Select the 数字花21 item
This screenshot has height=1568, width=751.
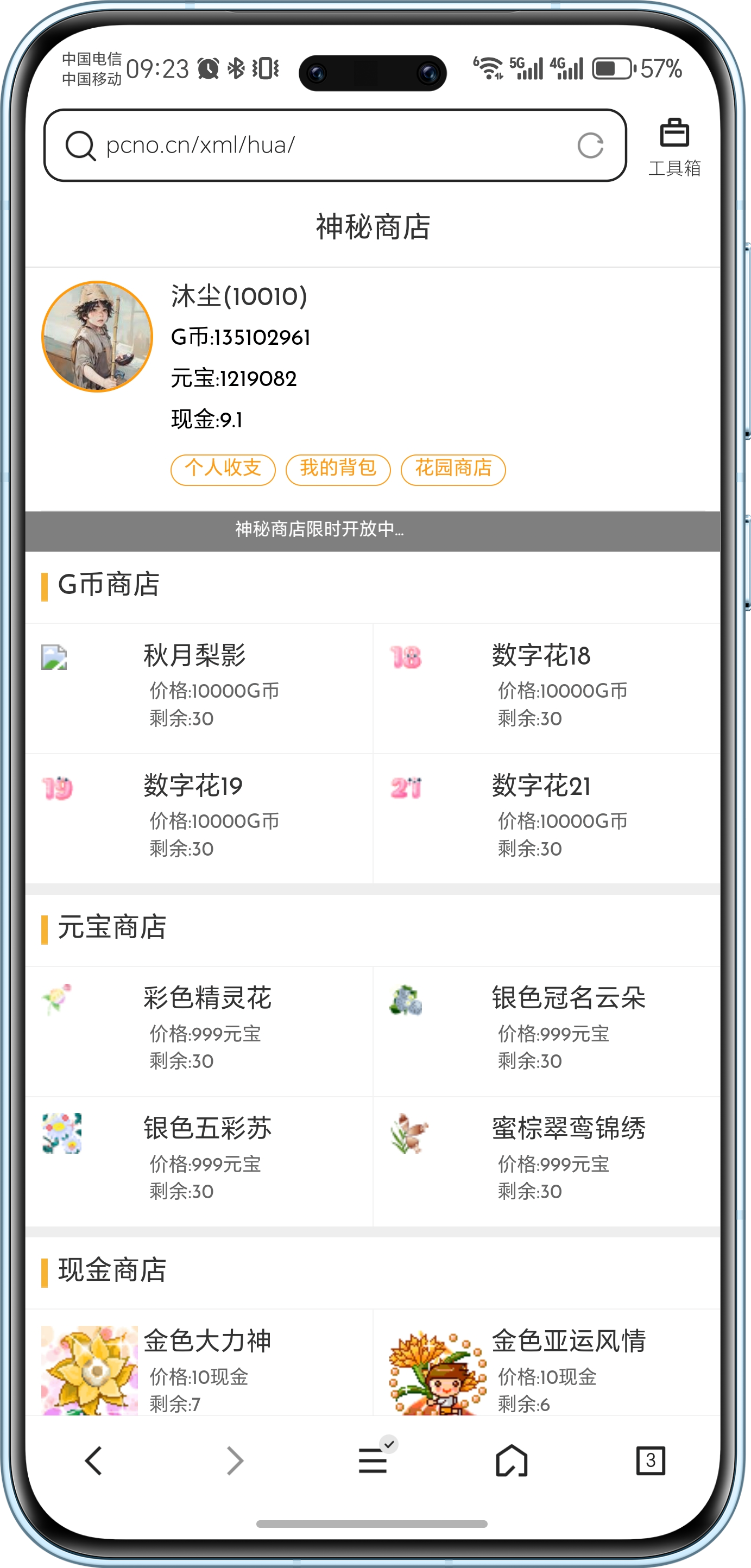click(540, 786)
